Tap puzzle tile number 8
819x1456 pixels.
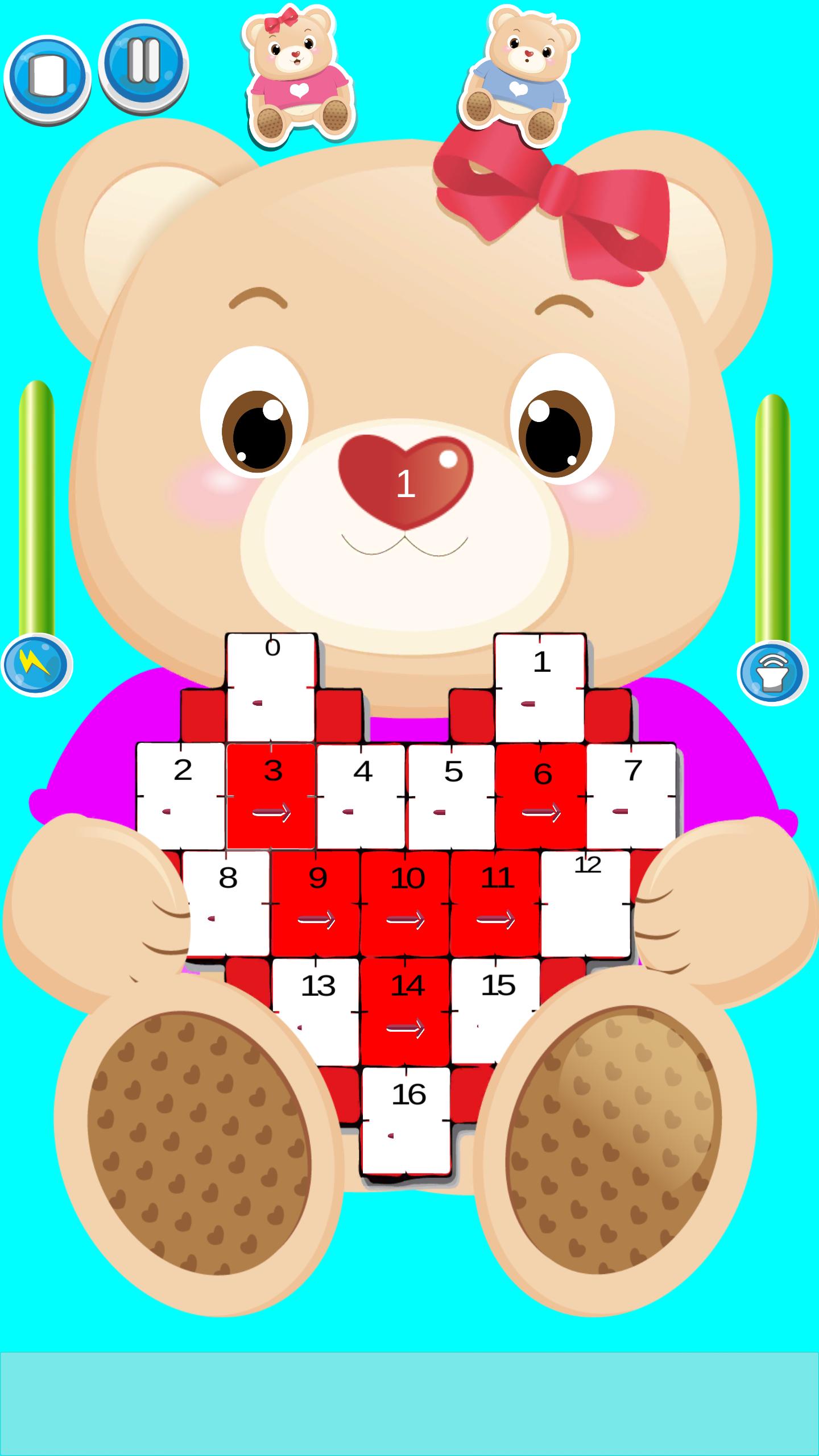(x=227, y=903)
